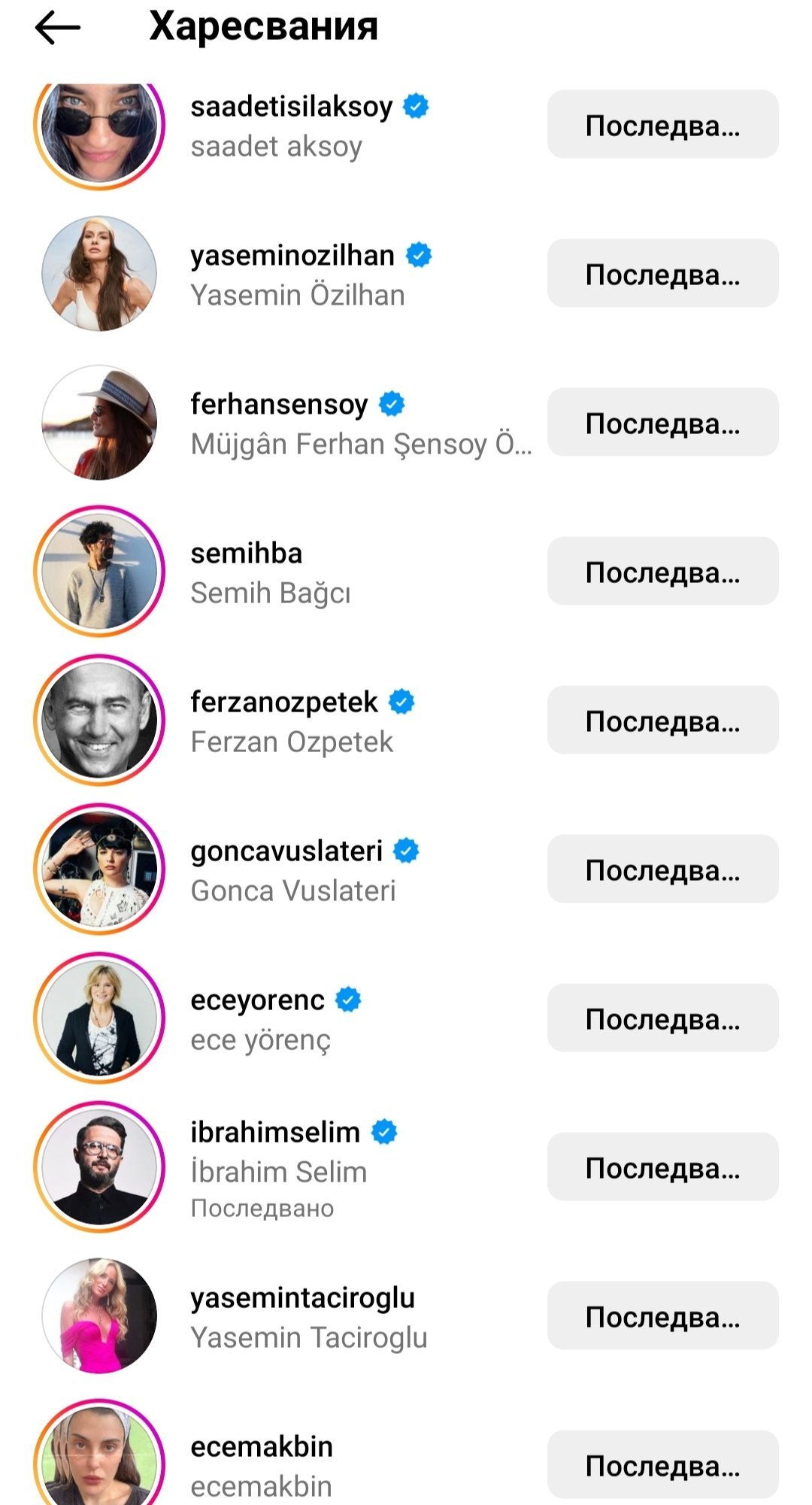Open saadetisilaksoy's profile
The height and width of the screenshot is (1505, 812).
[291, 107]
